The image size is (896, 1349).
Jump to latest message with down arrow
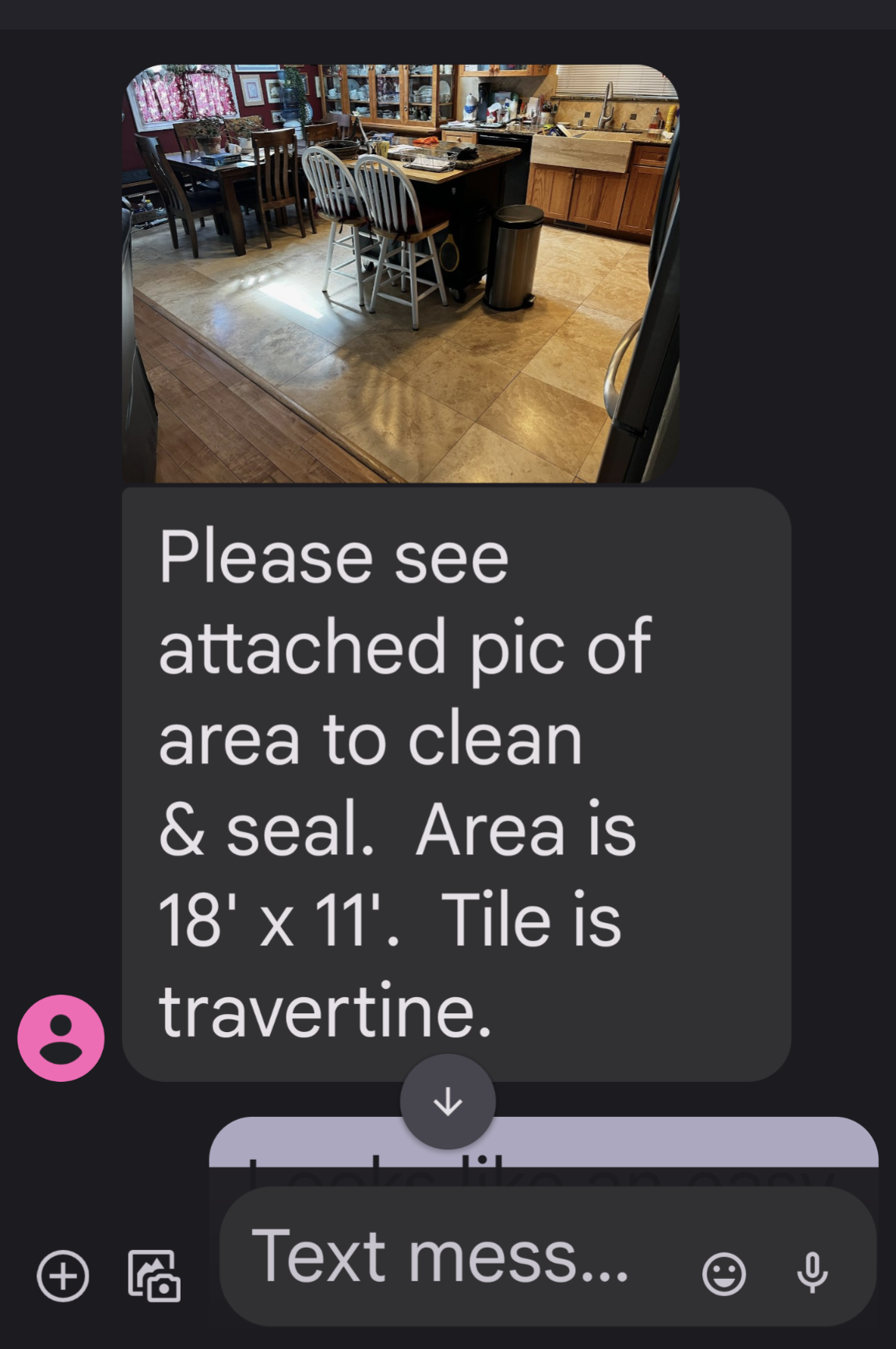[x=448, y=1101]
